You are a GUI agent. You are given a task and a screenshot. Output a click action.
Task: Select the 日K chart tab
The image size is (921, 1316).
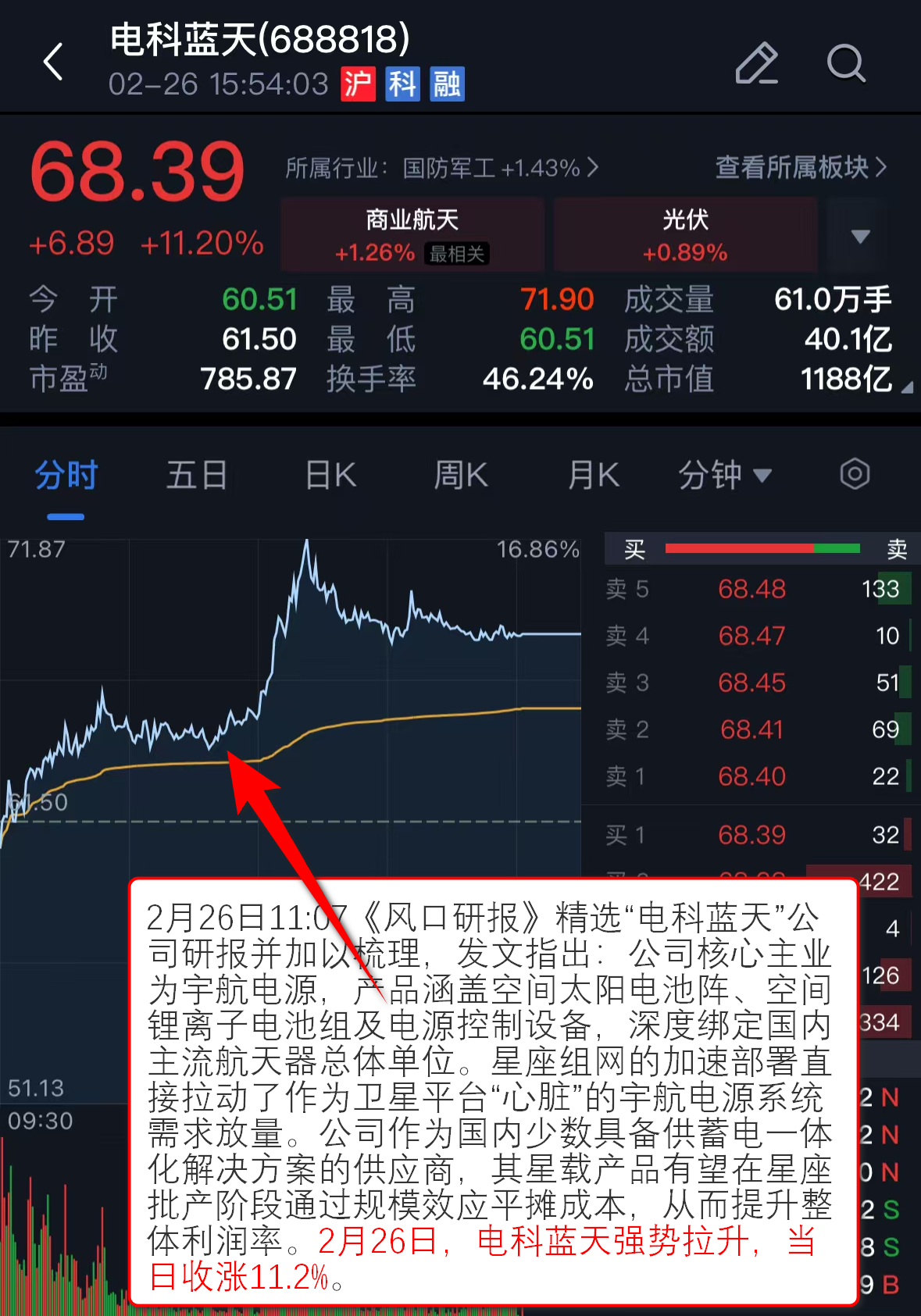click(x=330, y=476)
